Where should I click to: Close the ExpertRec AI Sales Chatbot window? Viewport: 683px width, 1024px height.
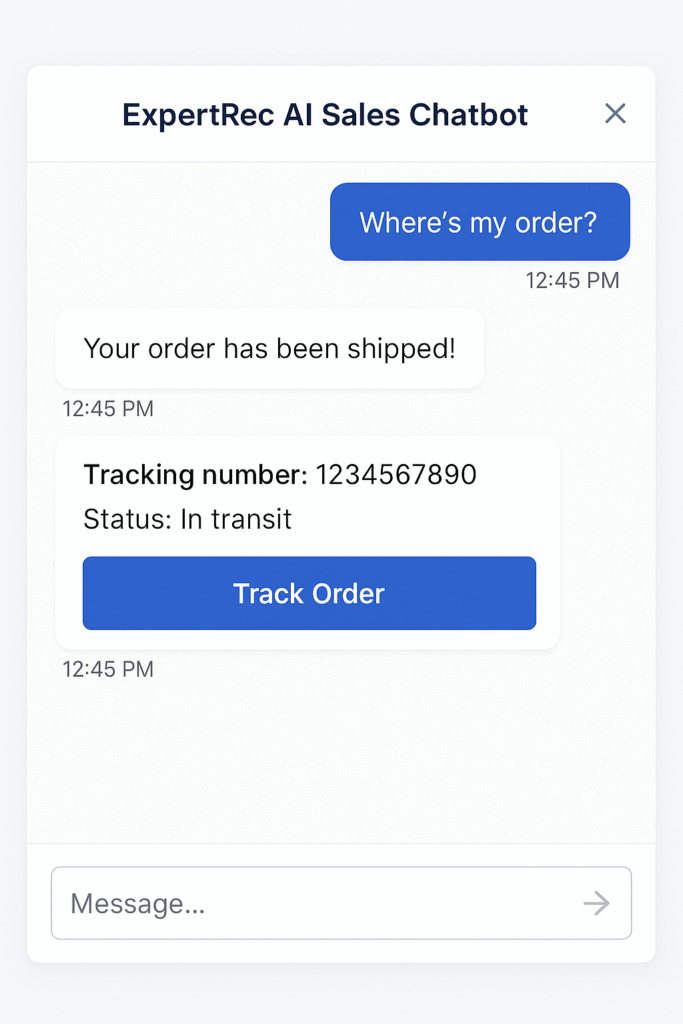point(615,114)
